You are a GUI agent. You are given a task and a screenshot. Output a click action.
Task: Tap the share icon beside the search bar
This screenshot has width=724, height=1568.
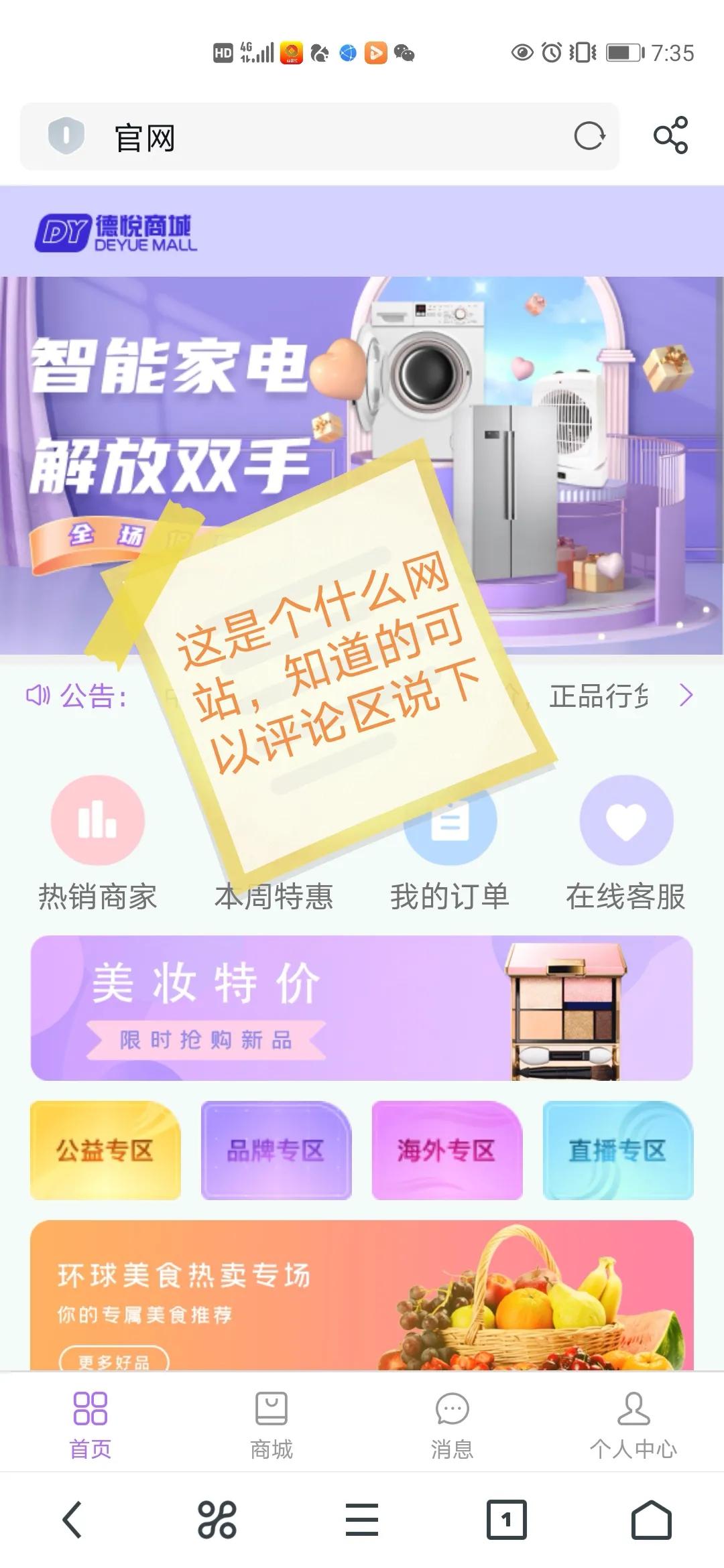[672, 135]
